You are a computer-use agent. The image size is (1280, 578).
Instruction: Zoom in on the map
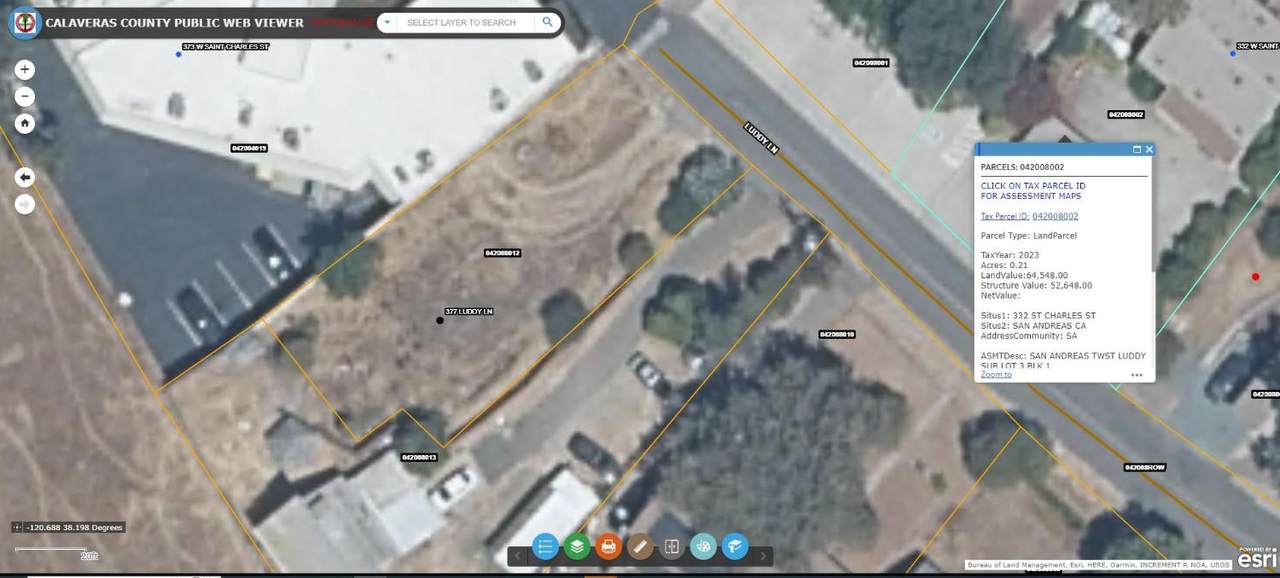25,70
